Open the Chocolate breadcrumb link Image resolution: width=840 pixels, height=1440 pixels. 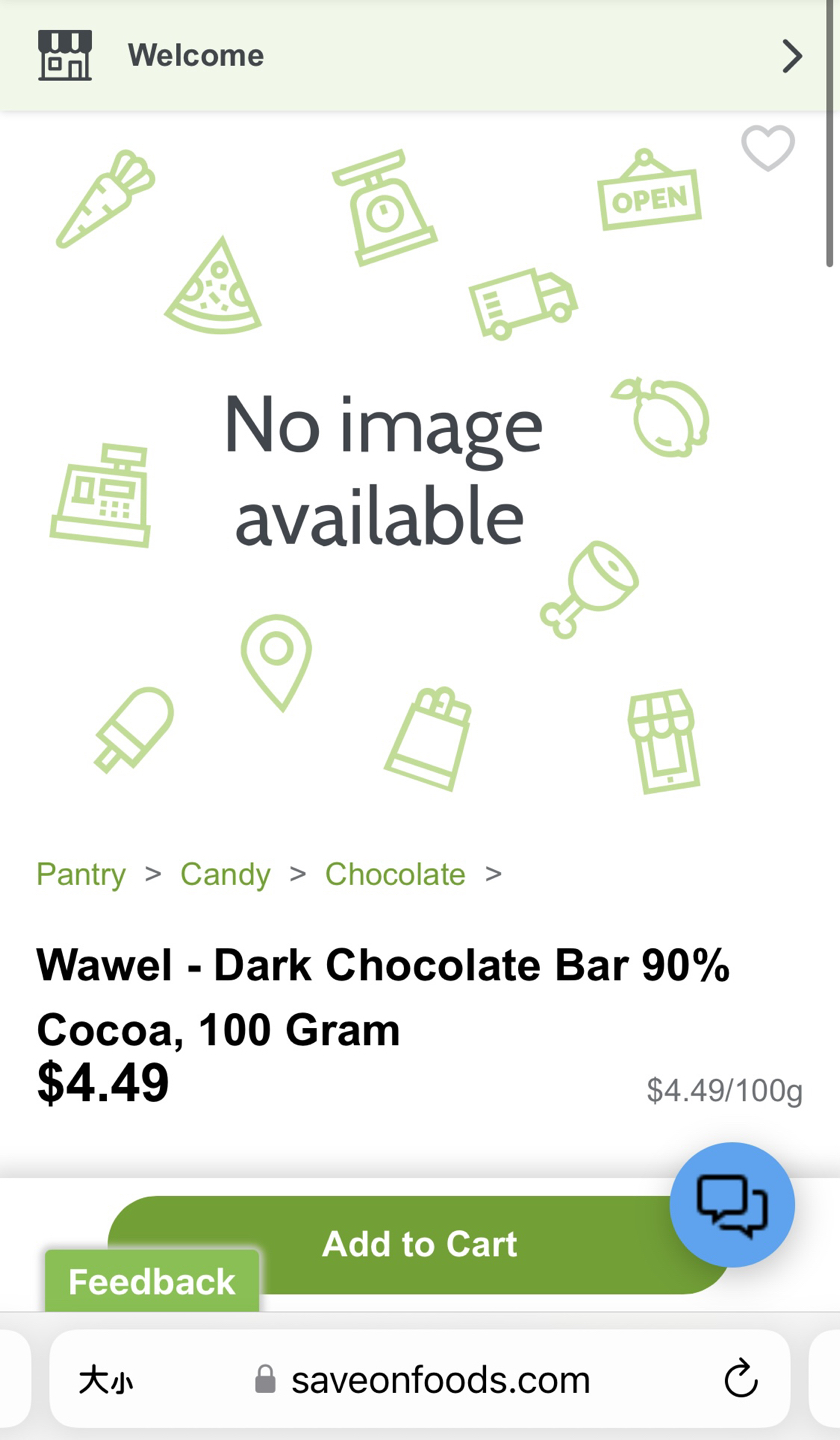point(395,874)
